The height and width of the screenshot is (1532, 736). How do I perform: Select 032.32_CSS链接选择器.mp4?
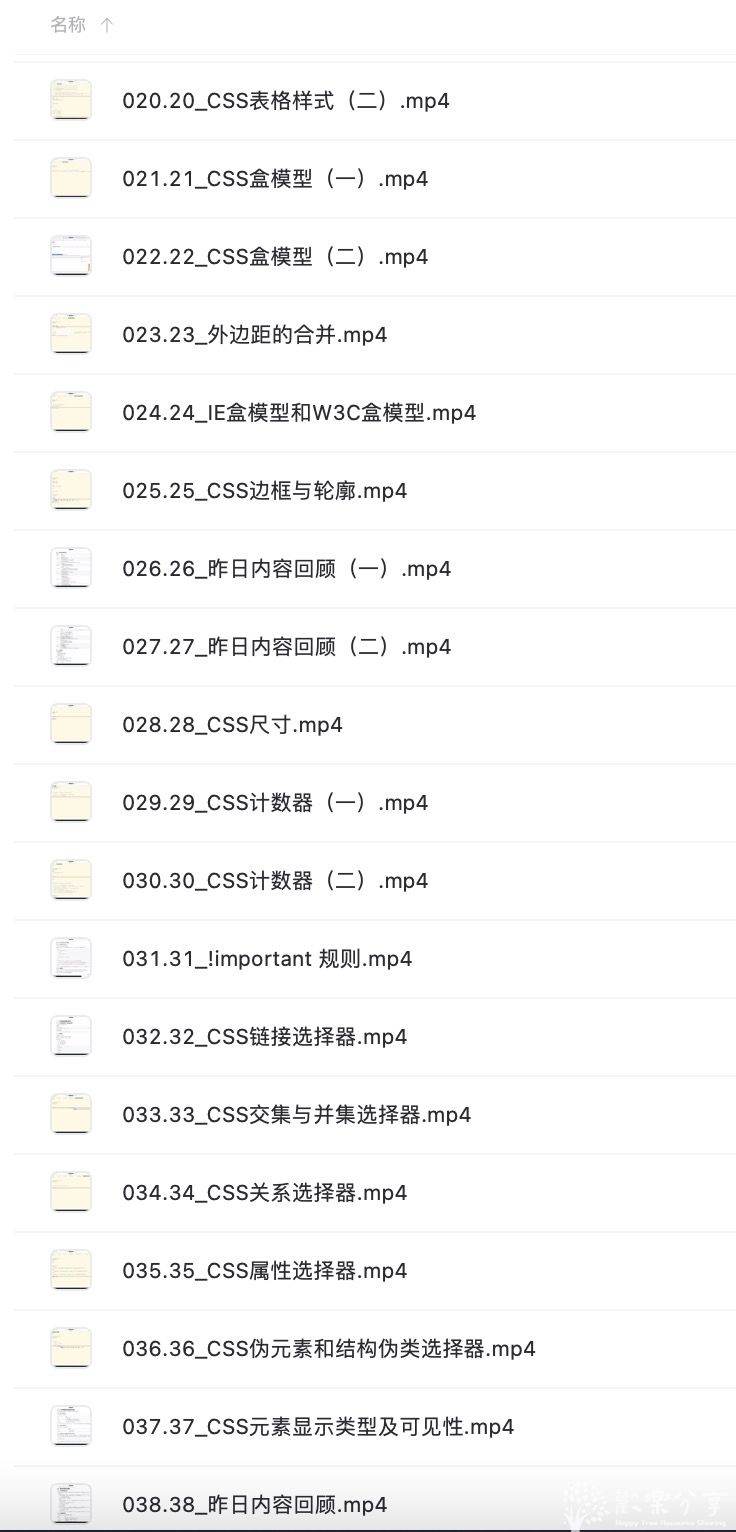[264, 1037]
